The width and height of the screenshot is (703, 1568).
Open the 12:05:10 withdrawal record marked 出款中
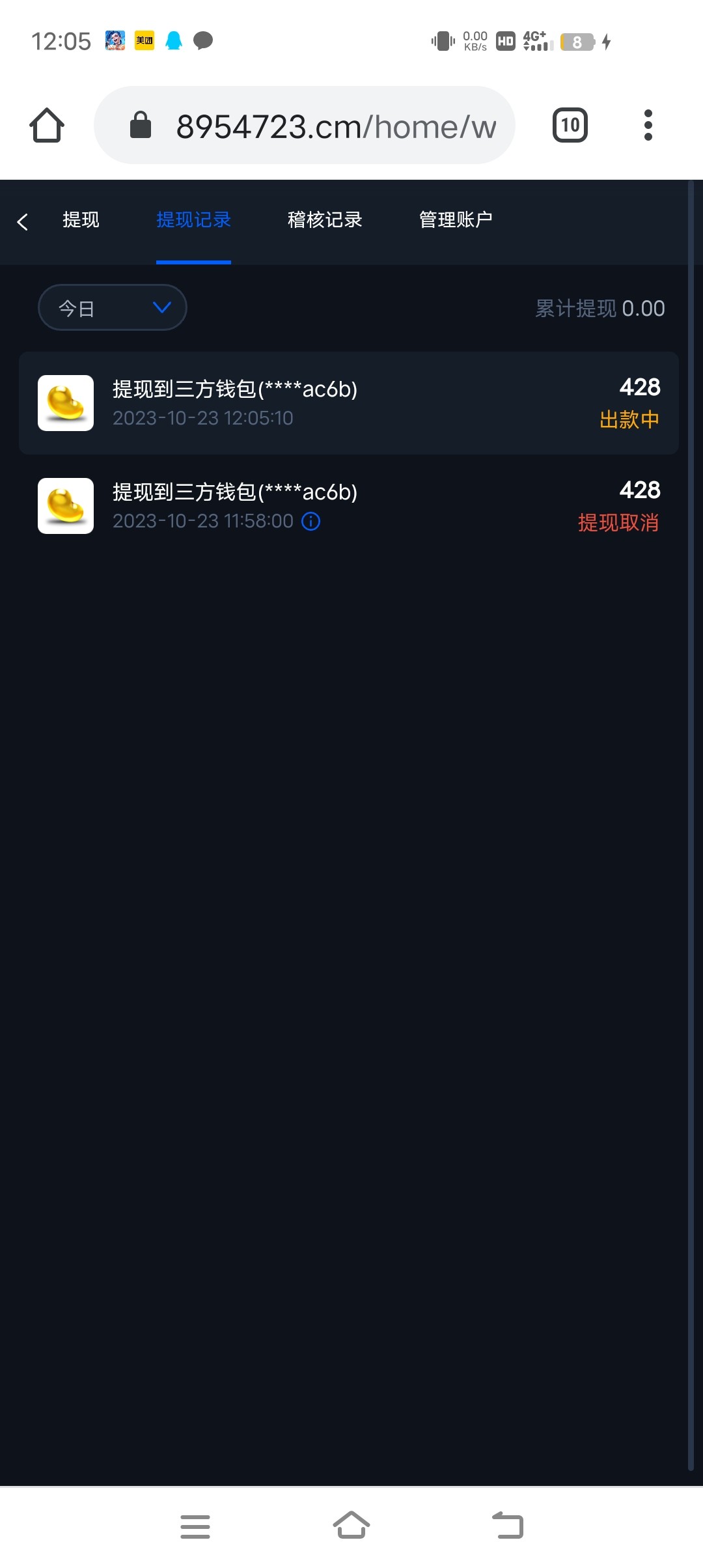tap(349, 403)
